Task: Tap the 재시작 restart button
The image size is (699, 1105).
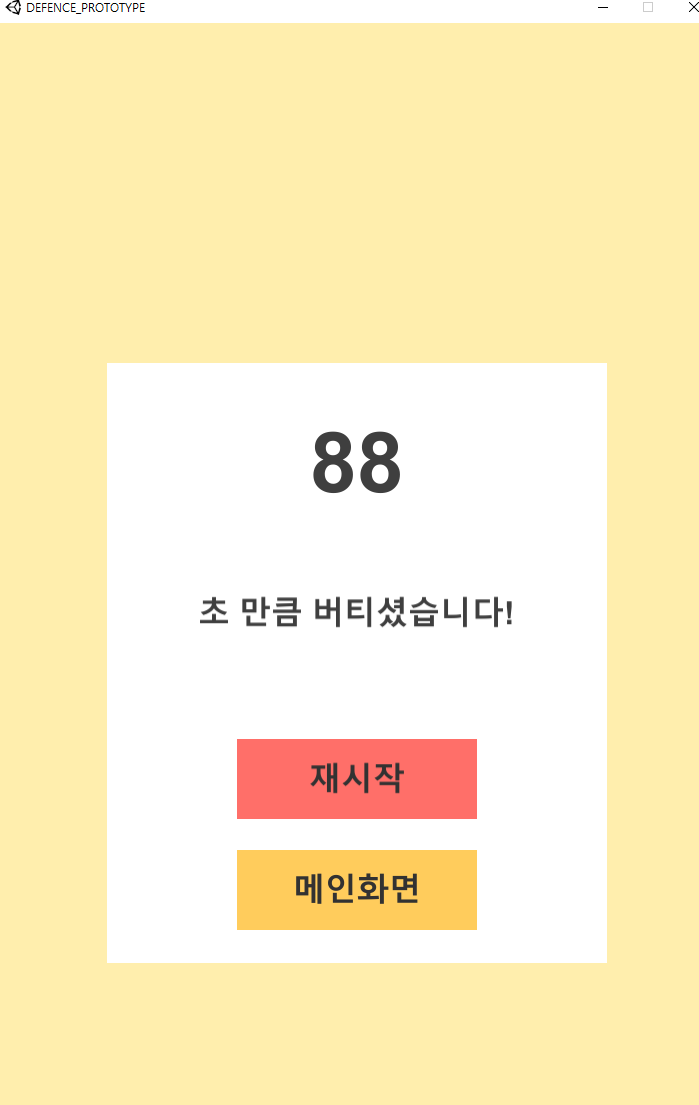Action: point(356,778)
